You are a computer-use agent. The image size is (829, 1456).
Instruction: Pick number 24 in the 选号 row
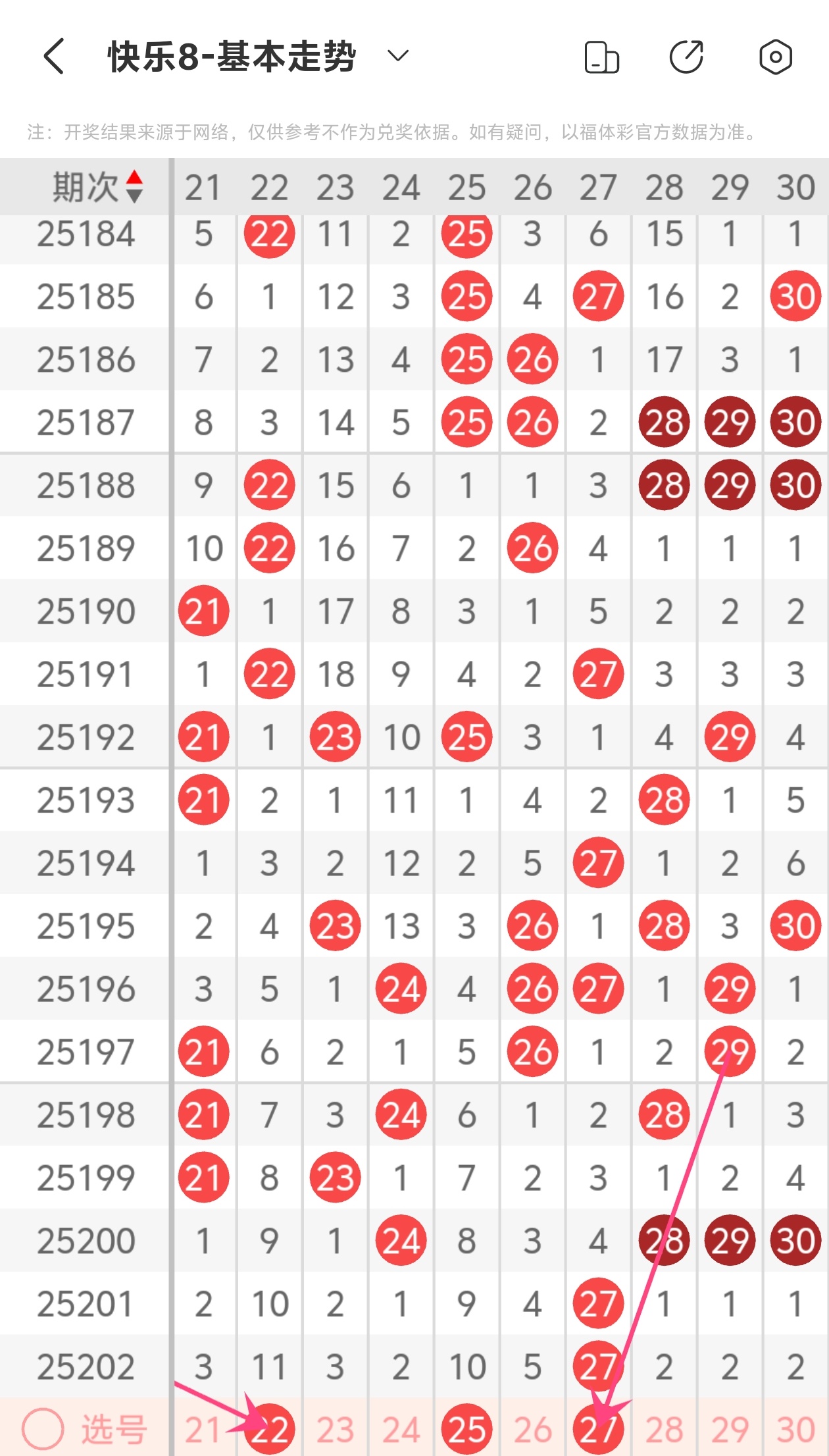pos(401,1430)
